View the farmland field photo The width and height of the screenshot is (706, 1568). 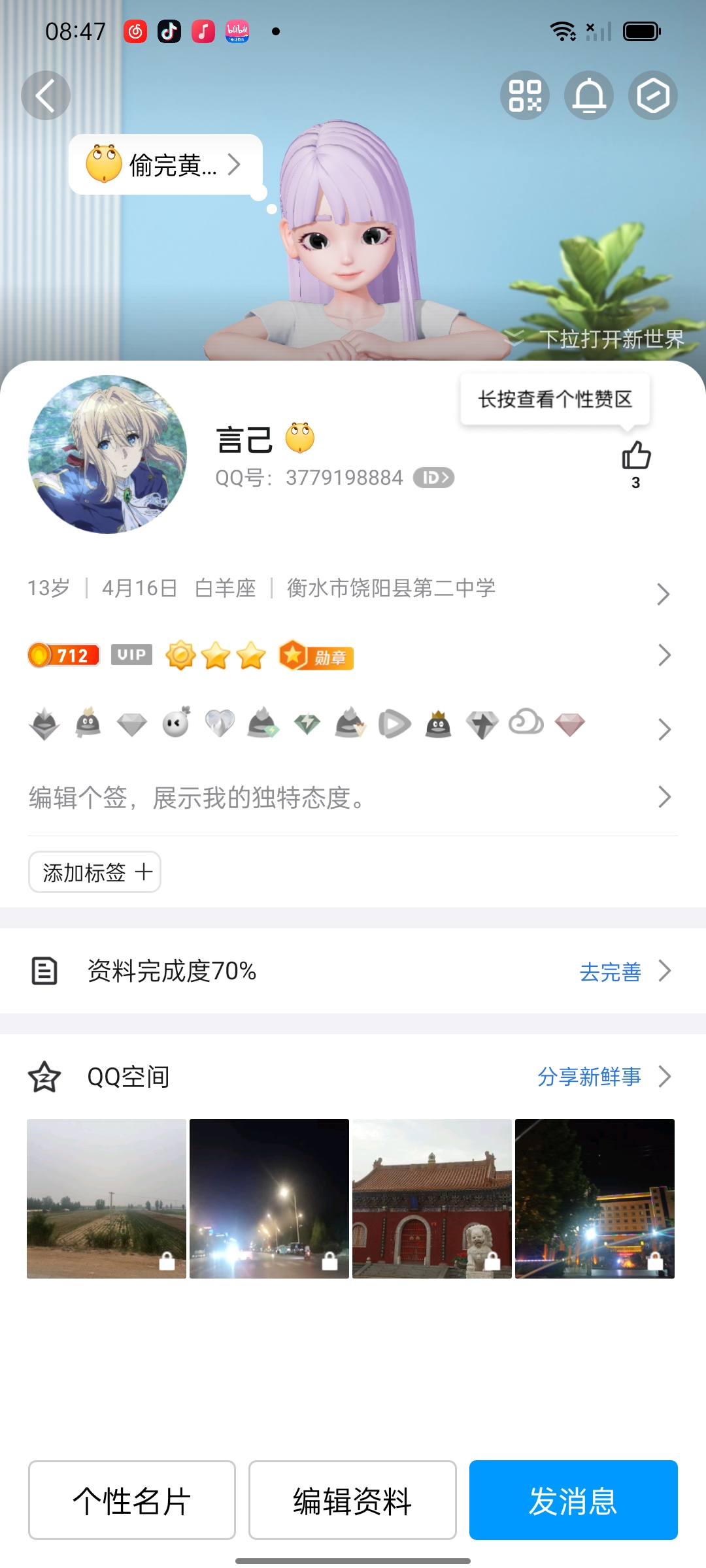(107, 1199)
